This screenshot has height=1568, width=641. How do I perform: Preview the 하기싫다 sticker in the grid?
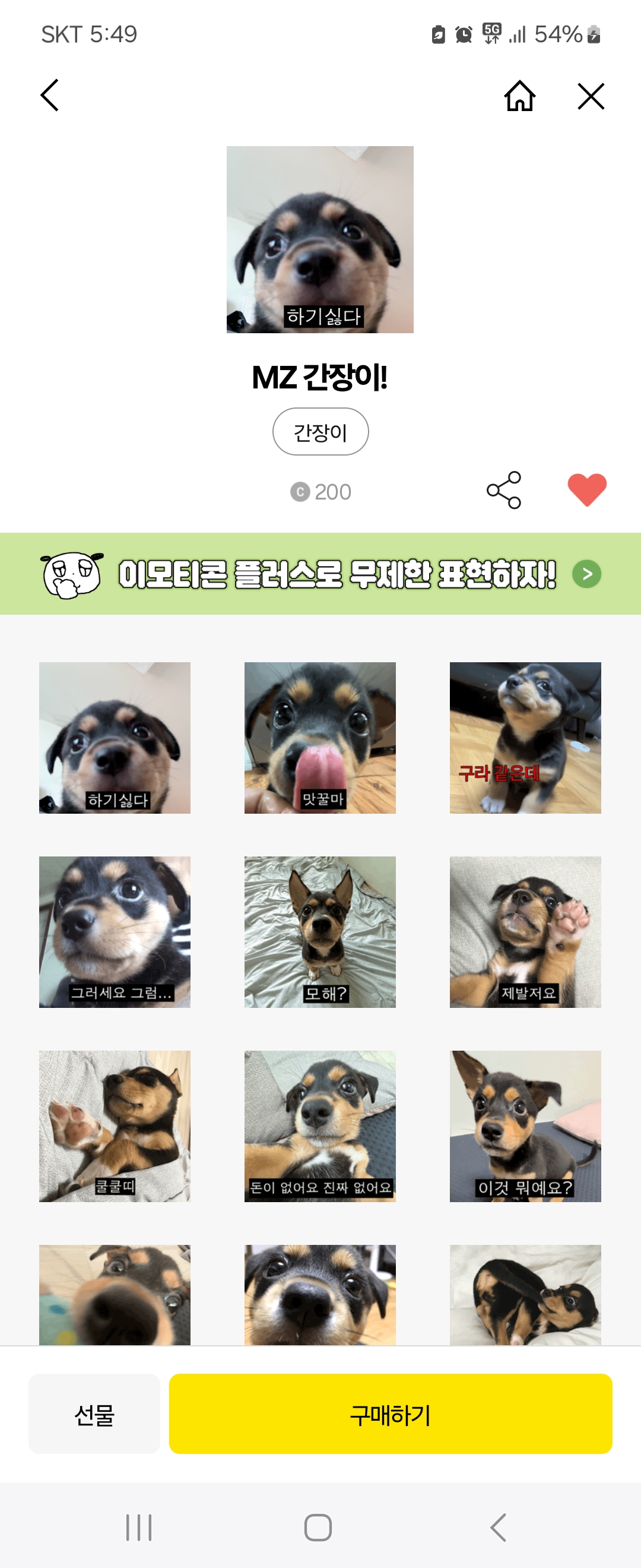click(115, 738)
